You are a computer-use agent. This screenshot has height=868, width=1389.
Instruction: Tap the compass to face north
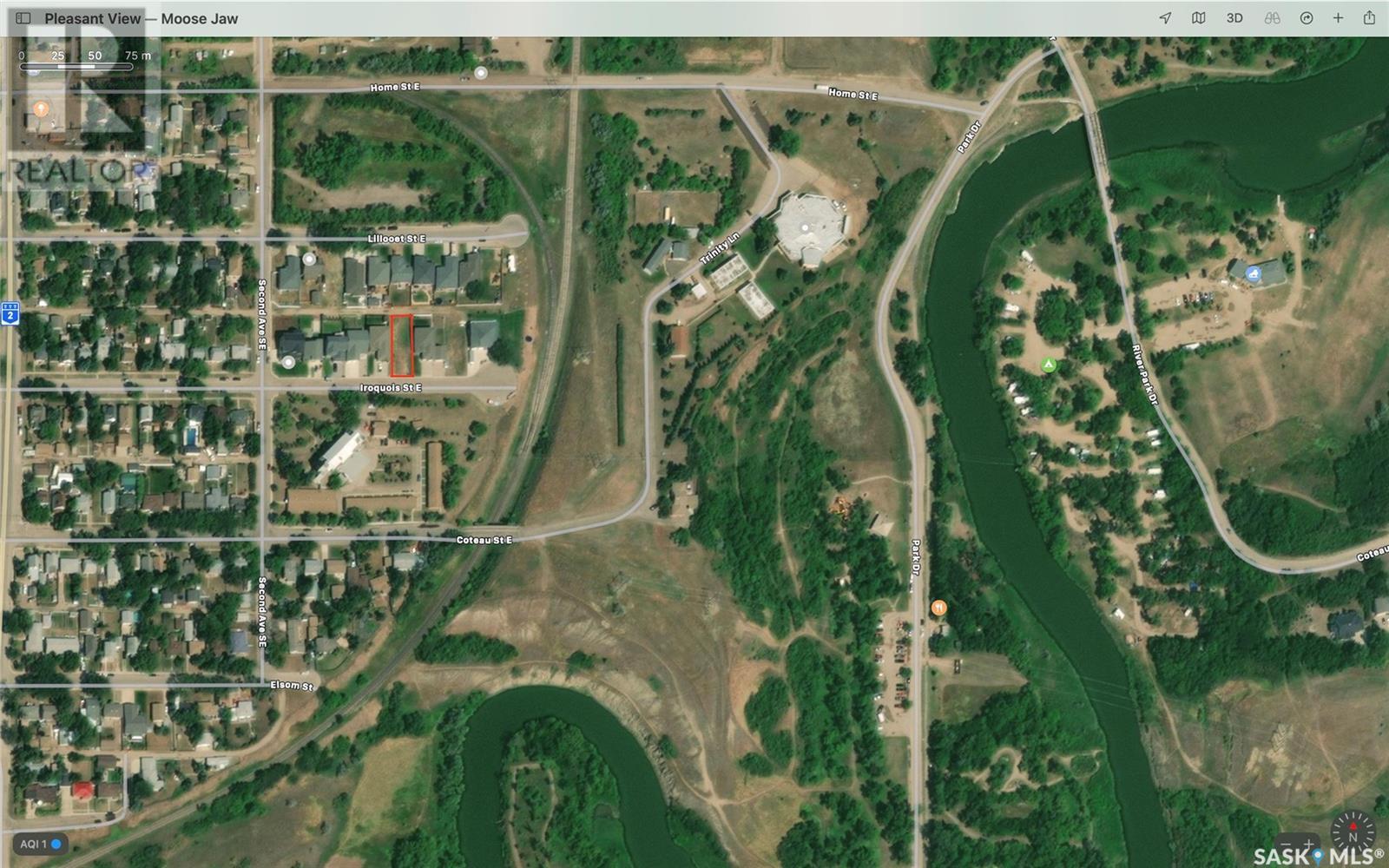(x=1353, y=833)
